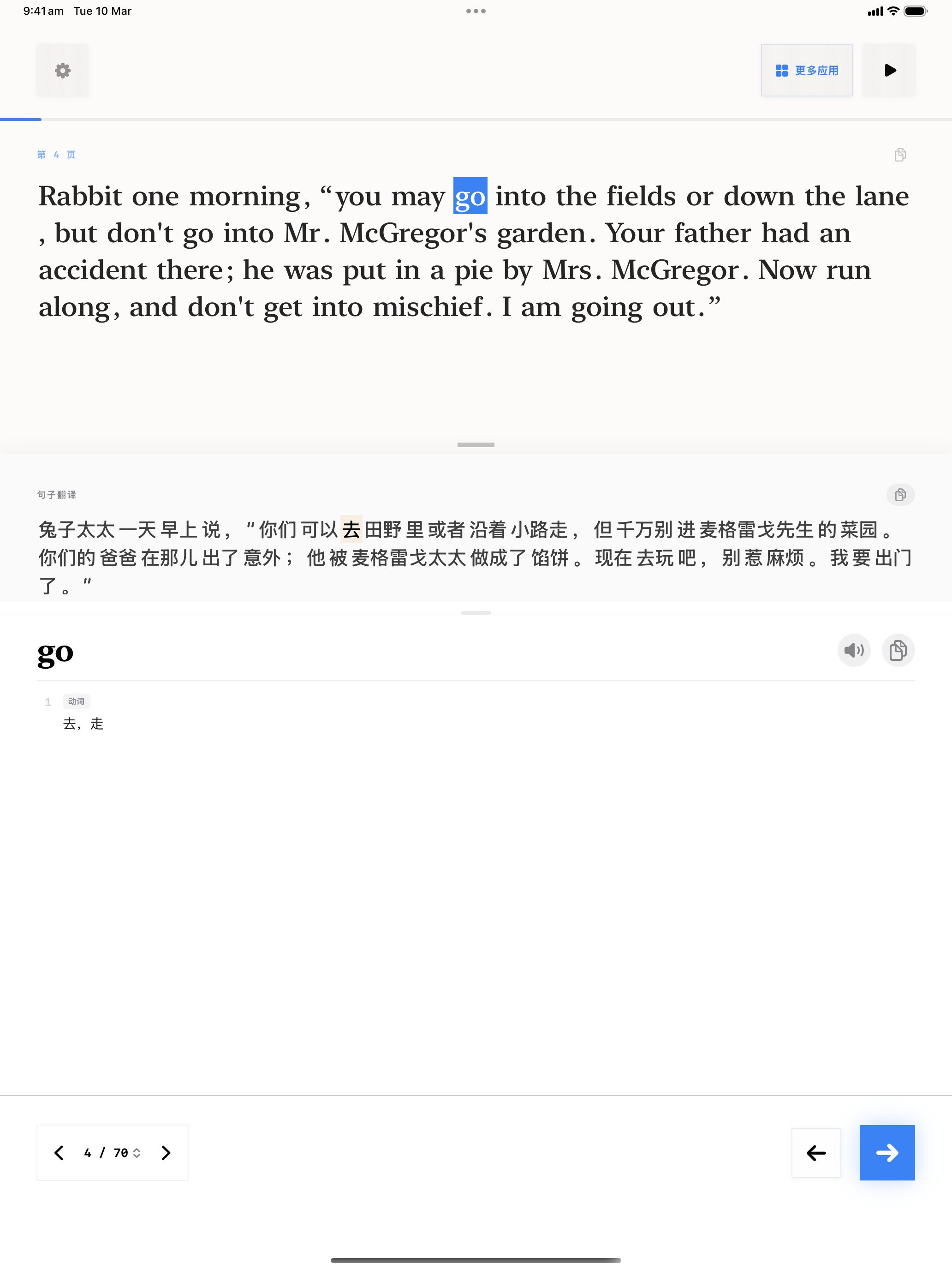Tap the black left arrow button
The height and width of the screenshot is (1270, 952).
[x=815, y=1152]
